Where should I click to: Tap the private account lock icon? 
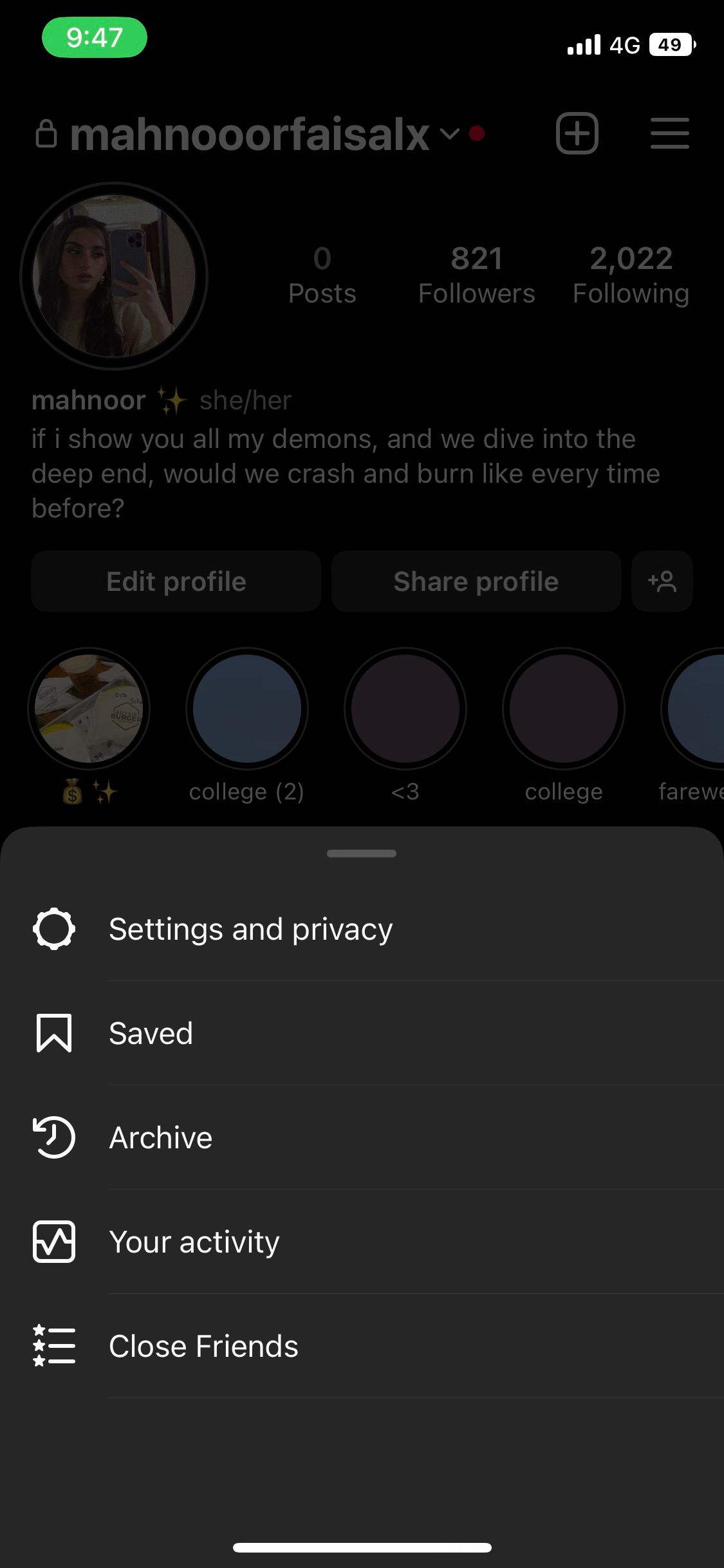[x=48, y=133]
